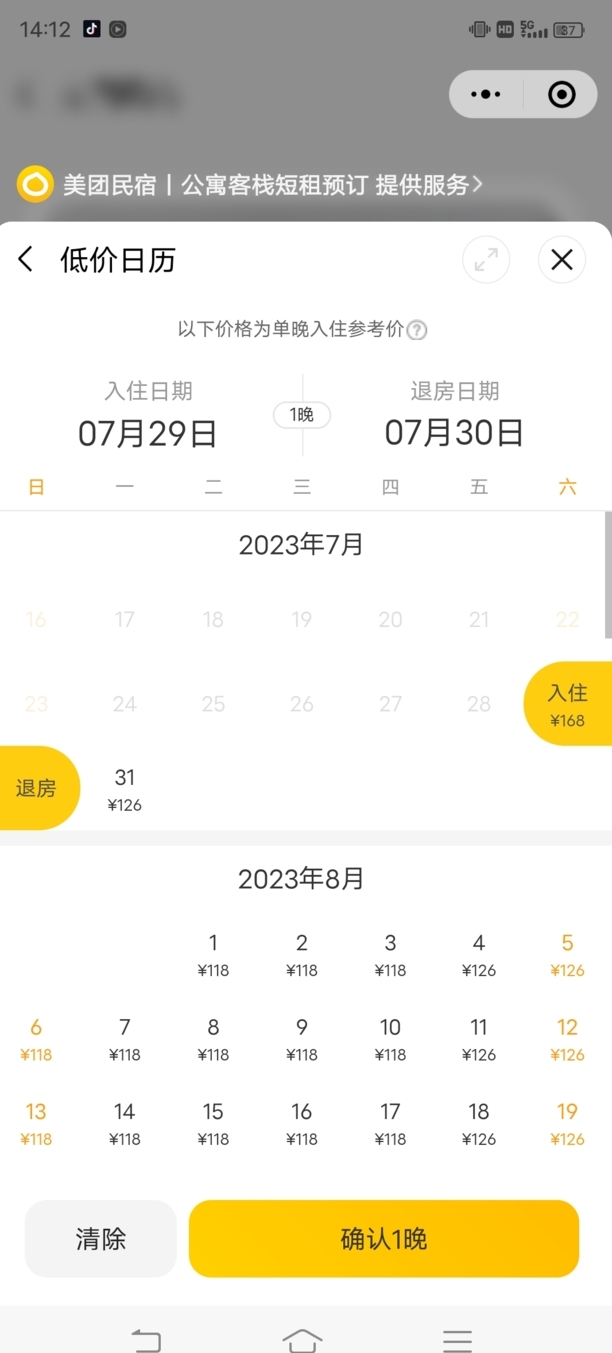The image size is (612, 1353).
Task: Select August 8 priced at ¥118
Action: coord(213,1039)
